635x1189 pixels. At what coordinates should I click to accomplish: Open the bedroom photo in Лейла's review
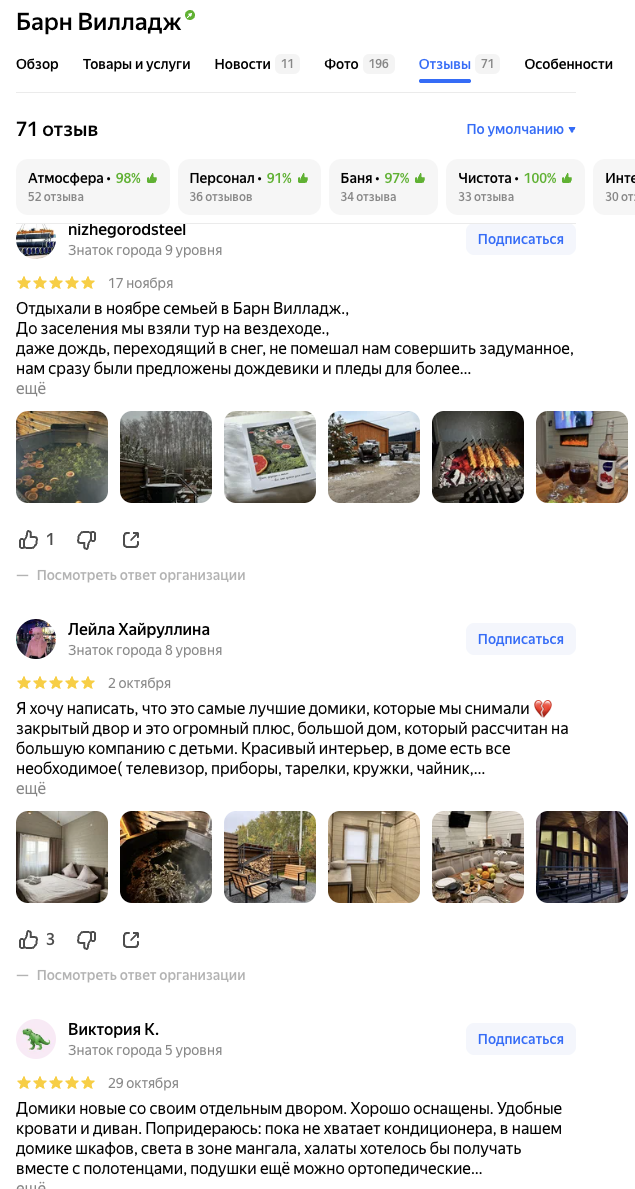point(62,857)
